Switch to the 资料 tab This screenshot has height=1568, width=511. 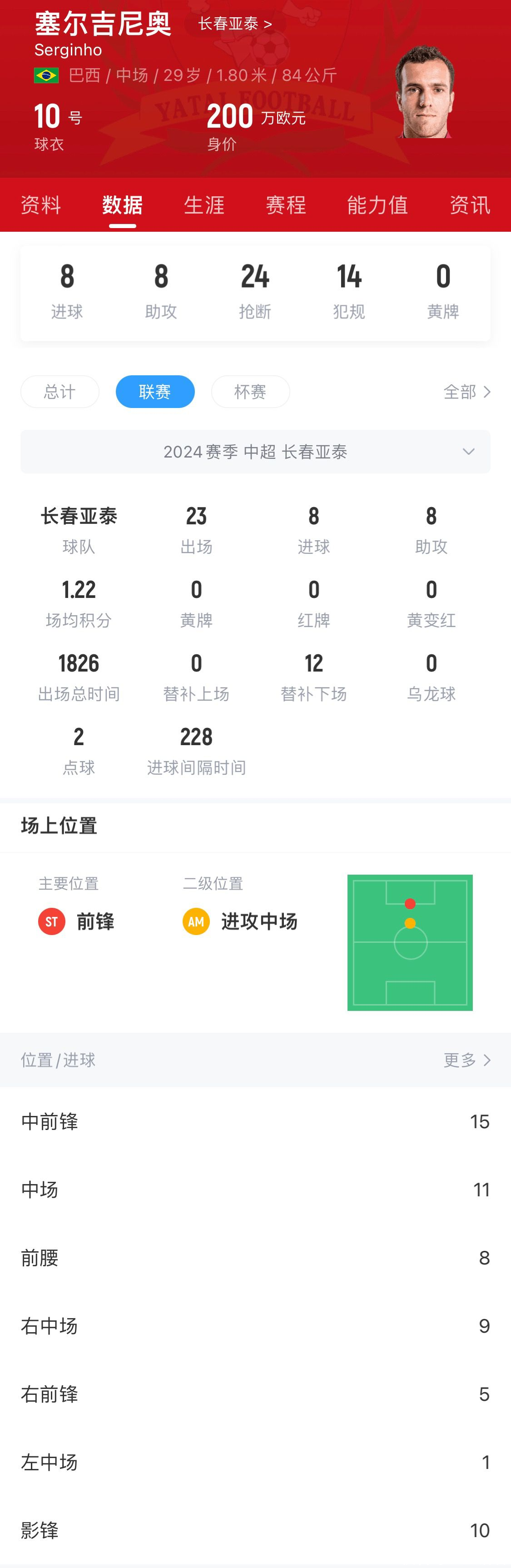[x=41, y=205]
